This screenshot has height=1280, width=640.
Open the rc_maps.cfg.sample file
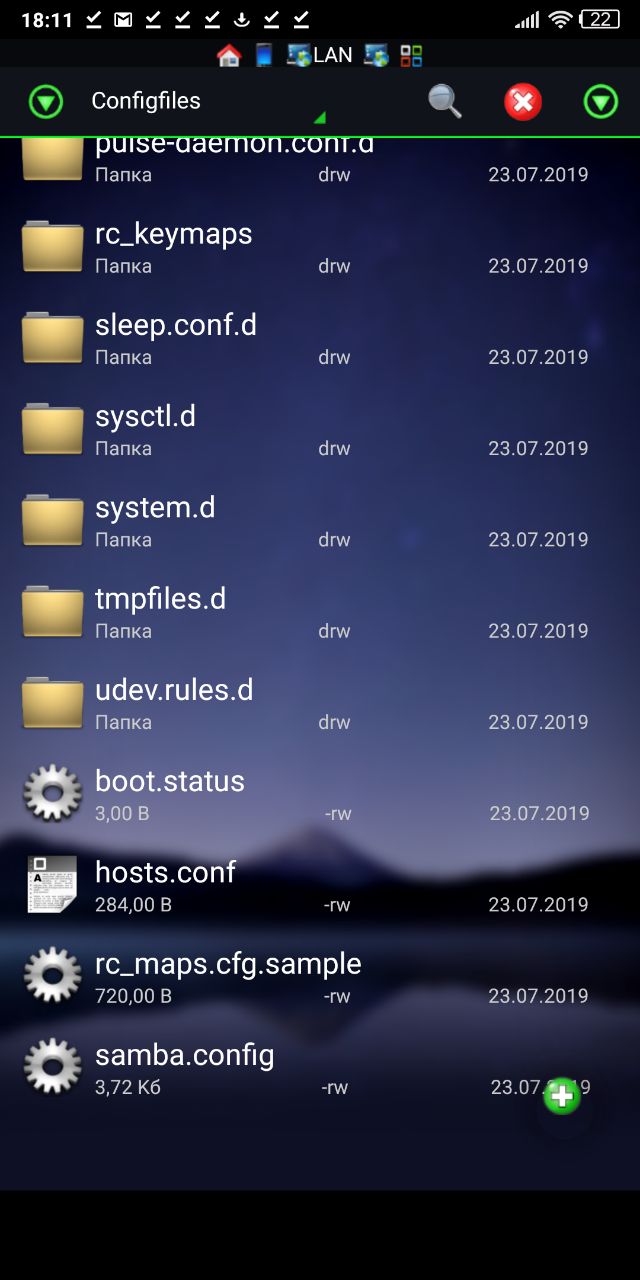(228, 976)
